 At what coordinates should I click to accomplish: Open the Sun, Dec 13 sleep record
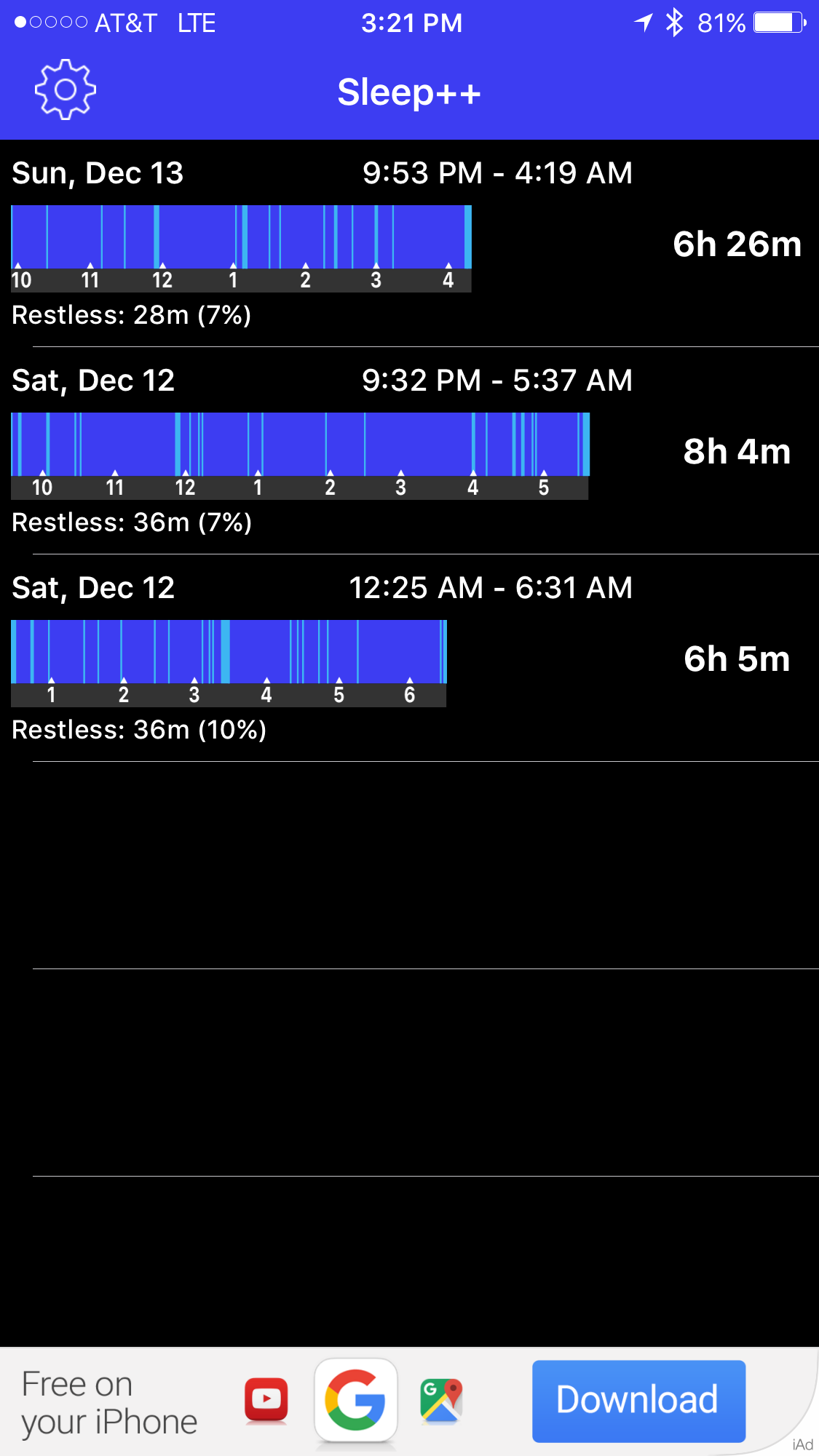(x=409, y=243)
